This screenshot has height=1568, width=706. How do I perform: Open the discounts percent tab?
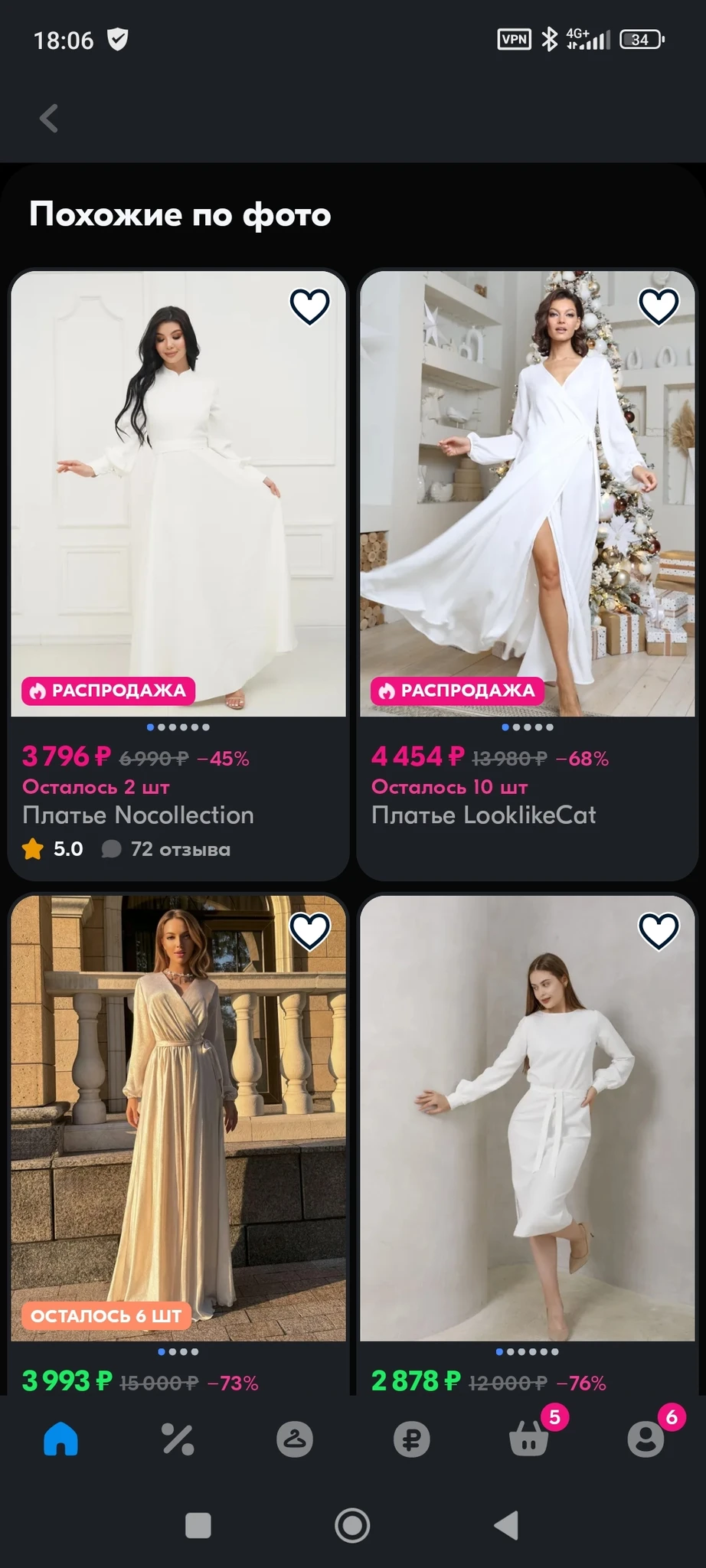[178, 1440]
